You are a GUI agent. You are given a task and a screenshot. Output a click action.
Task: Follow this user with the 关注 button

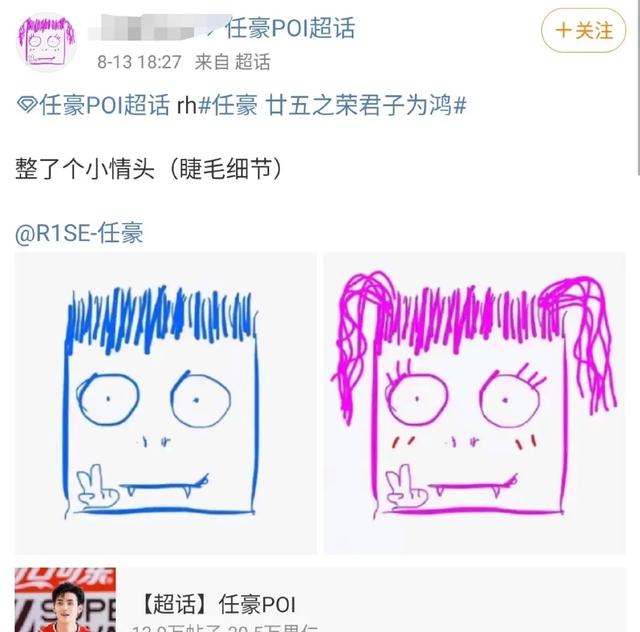pyautogui.click(x=583, y=30)
